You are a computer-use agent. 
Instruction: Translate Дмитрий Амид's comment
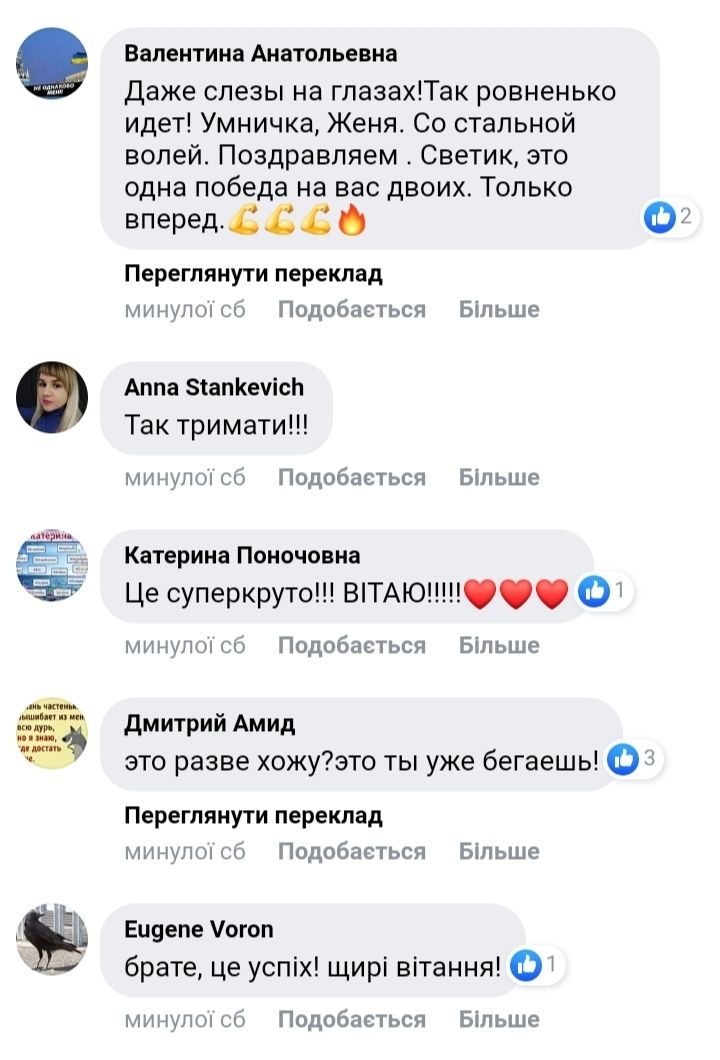(x=253, y=816)
